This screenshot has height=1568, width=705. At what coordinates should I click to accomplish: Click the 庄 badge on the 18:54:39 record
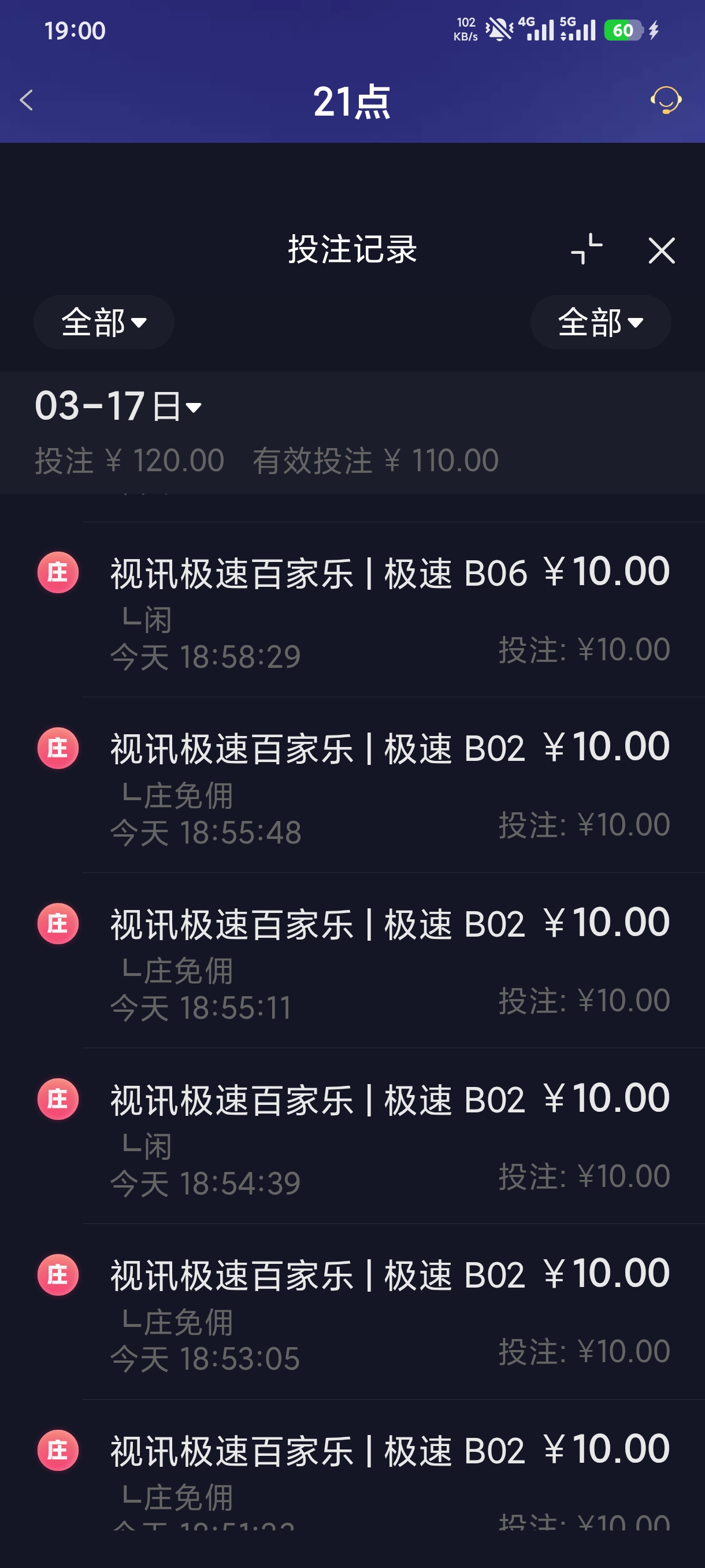point(58,1099)
